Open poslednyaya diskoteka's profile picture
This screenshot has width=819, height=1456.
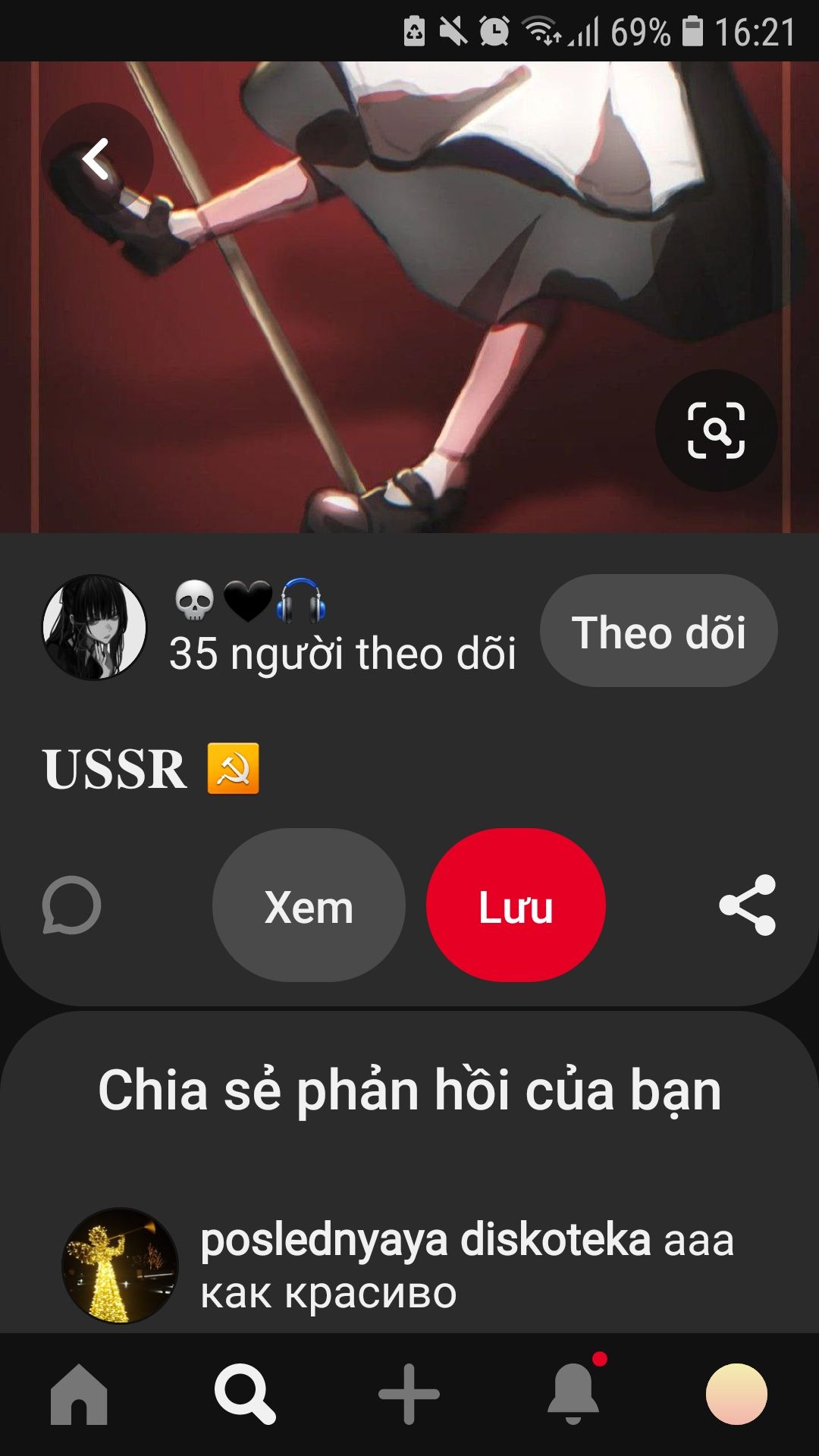click(120, 1265)
